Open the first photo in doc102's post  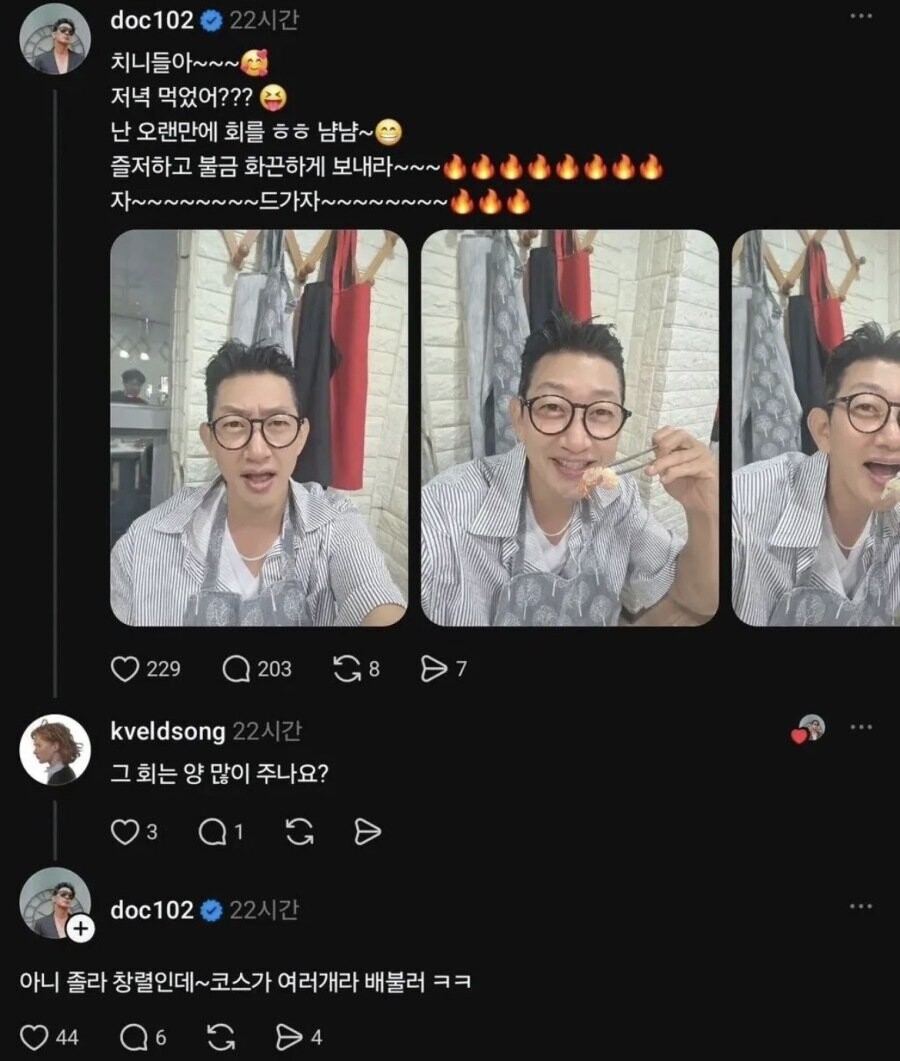point(258,428)
